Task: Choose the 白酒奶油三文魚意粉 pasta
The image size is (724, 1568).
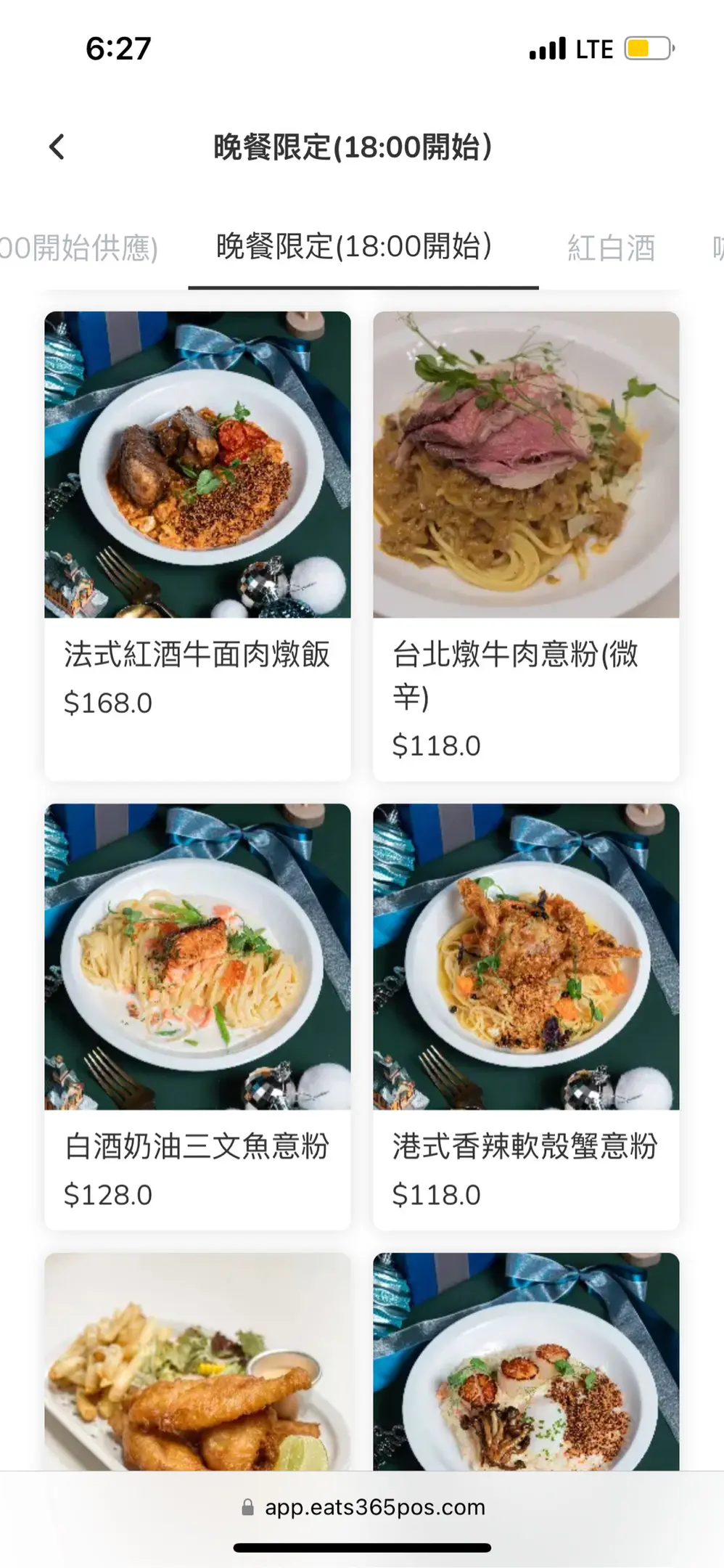Action: pyautogui.click(x=197, y=1016)
